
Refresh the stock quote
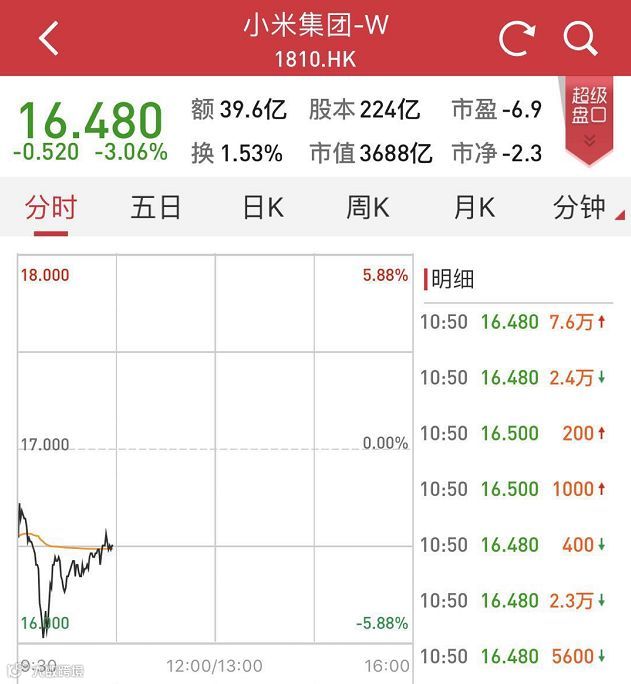pyautogui.click(x=517, y=38)
